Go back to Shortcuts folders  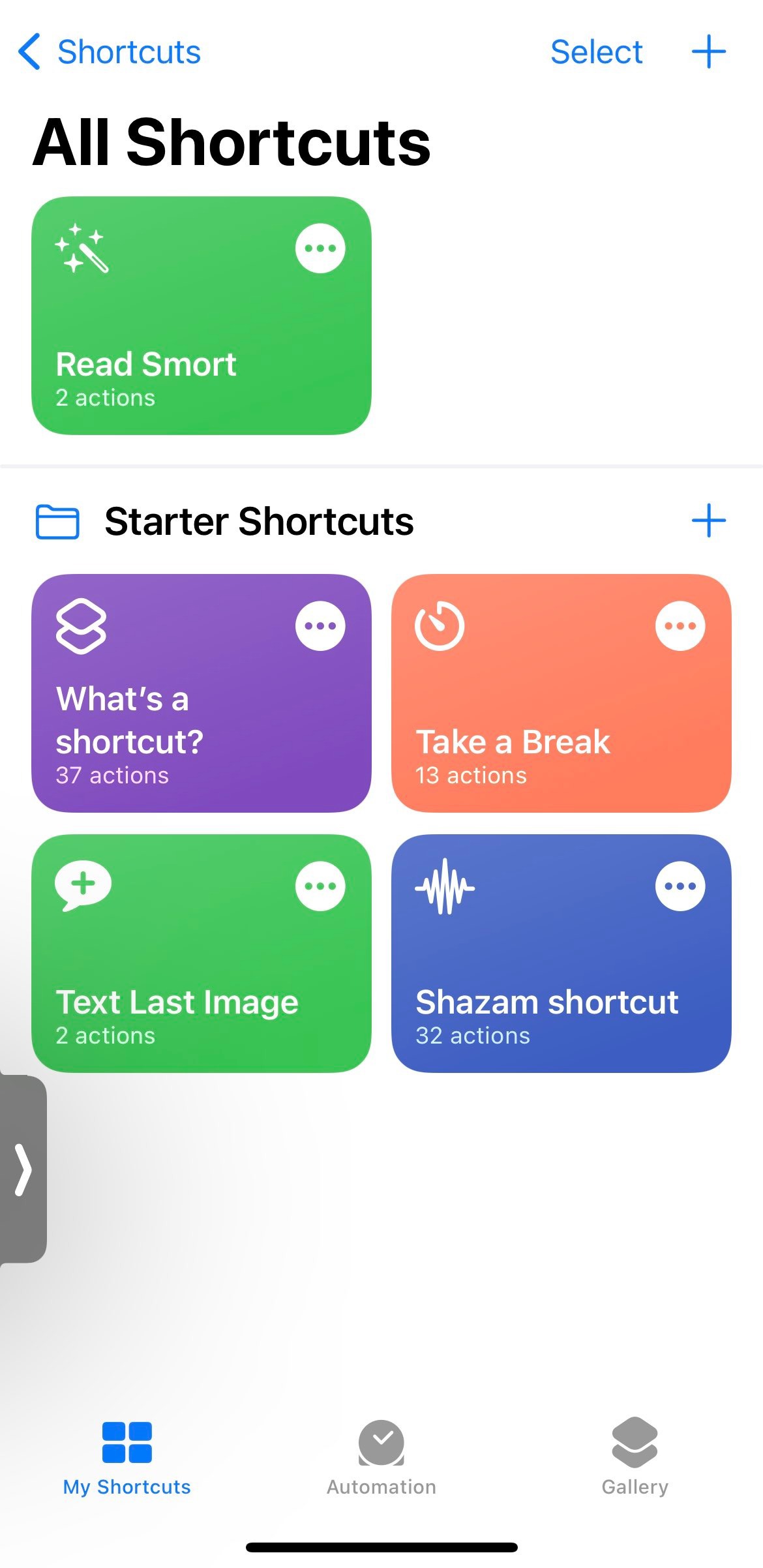point(109,52)
